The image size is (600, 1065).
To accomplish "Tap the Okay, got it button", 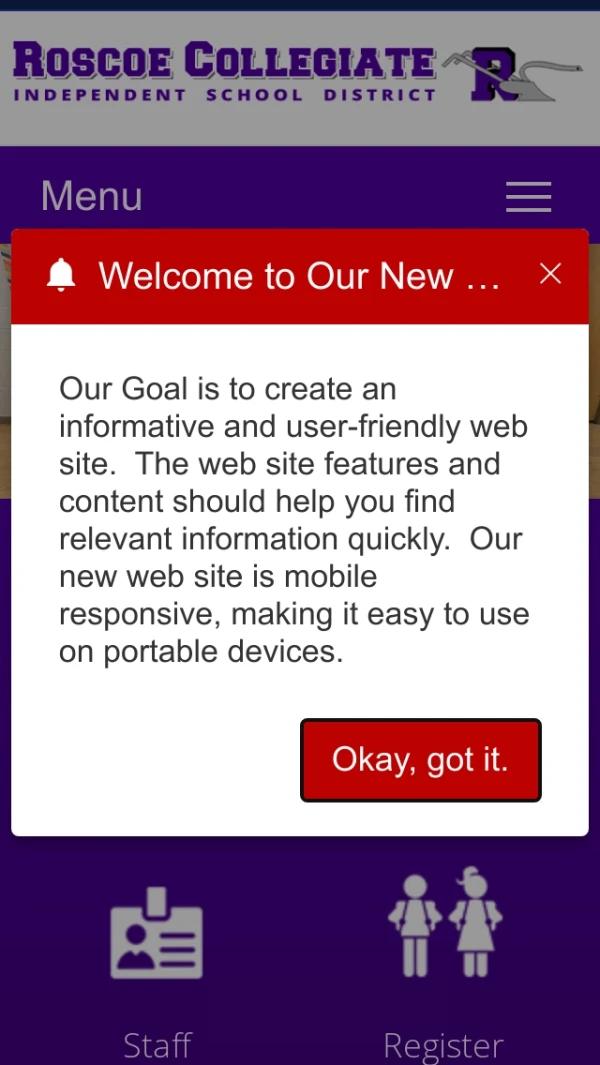I will point(420,760).
